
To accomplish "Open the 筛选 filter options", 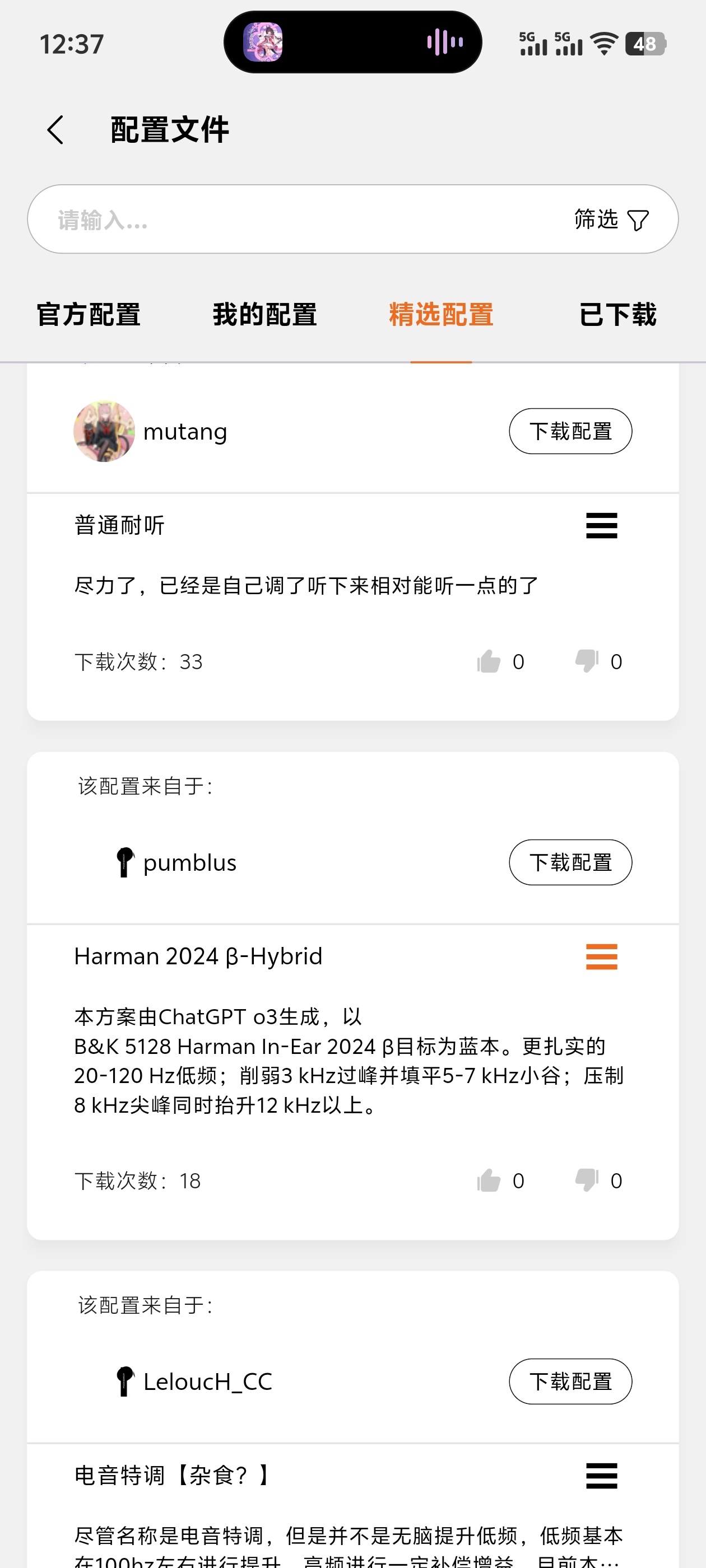I will tap(611, 219).
